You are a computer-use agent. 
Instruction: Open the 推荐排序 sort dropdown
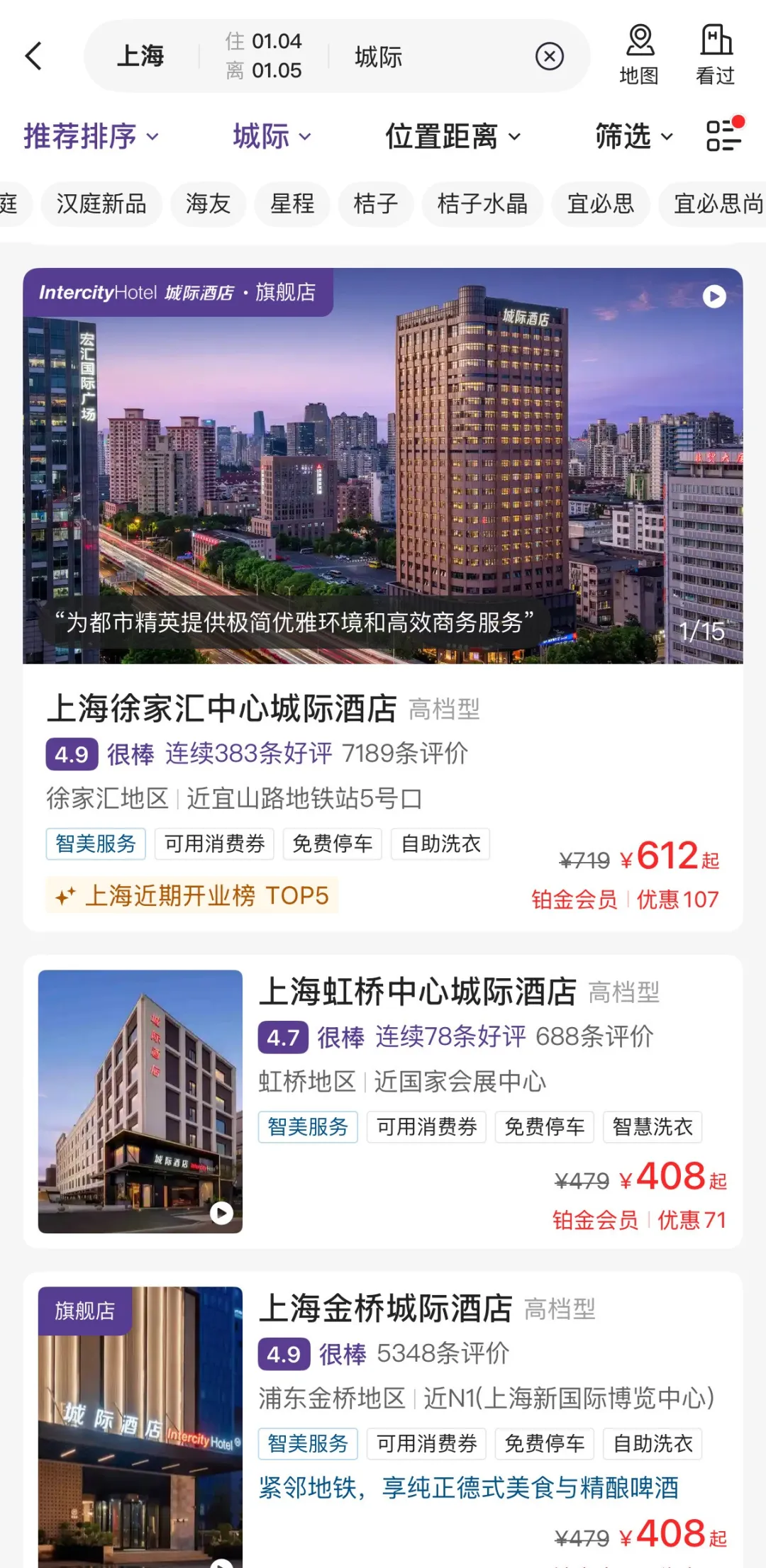pos(90,136)
